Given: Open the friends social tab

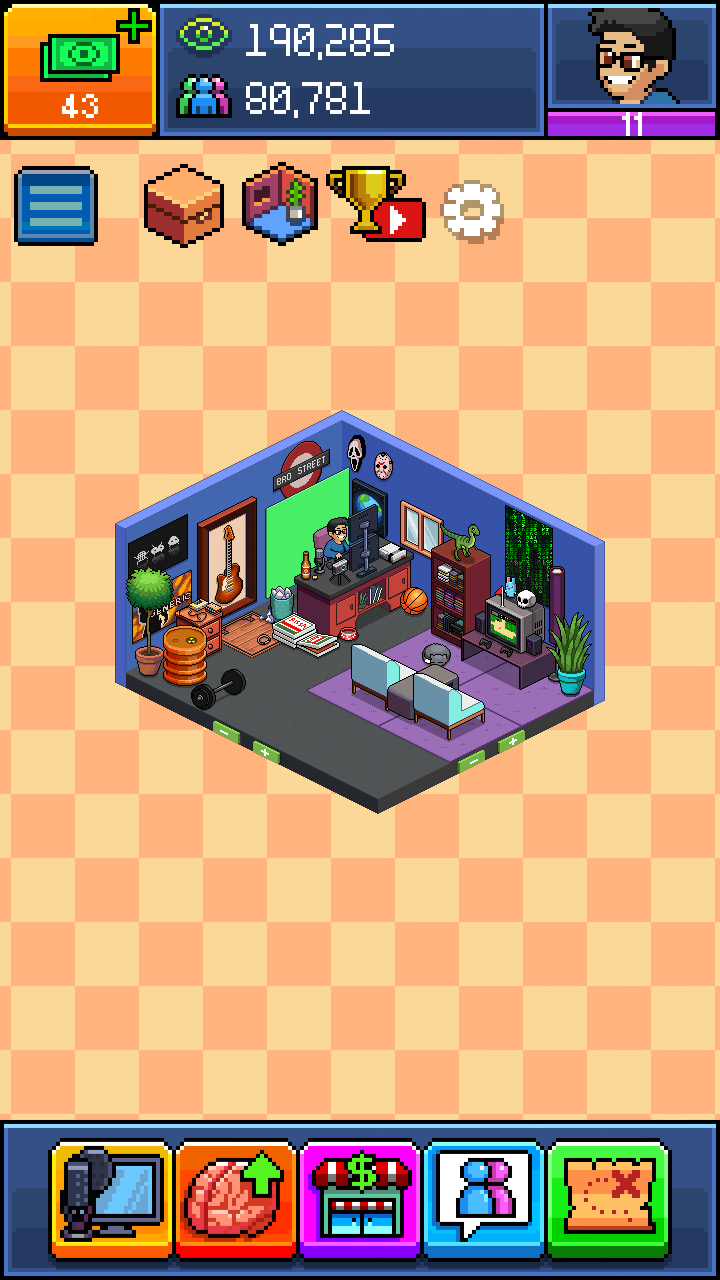Looking at the screenshot, I should [484, 1196].
